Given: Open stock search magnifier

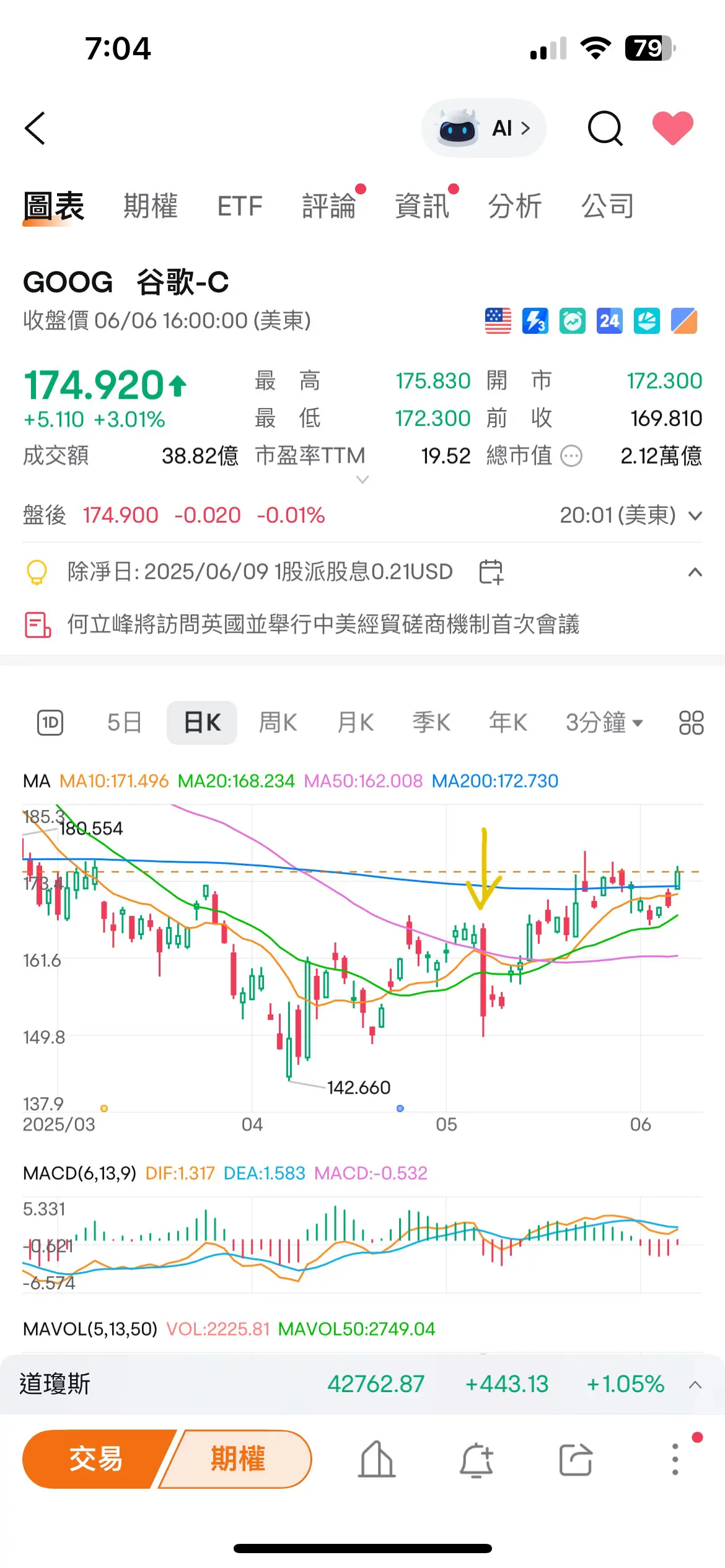Looking at the screenshot, I should click(x=605, y=128).
